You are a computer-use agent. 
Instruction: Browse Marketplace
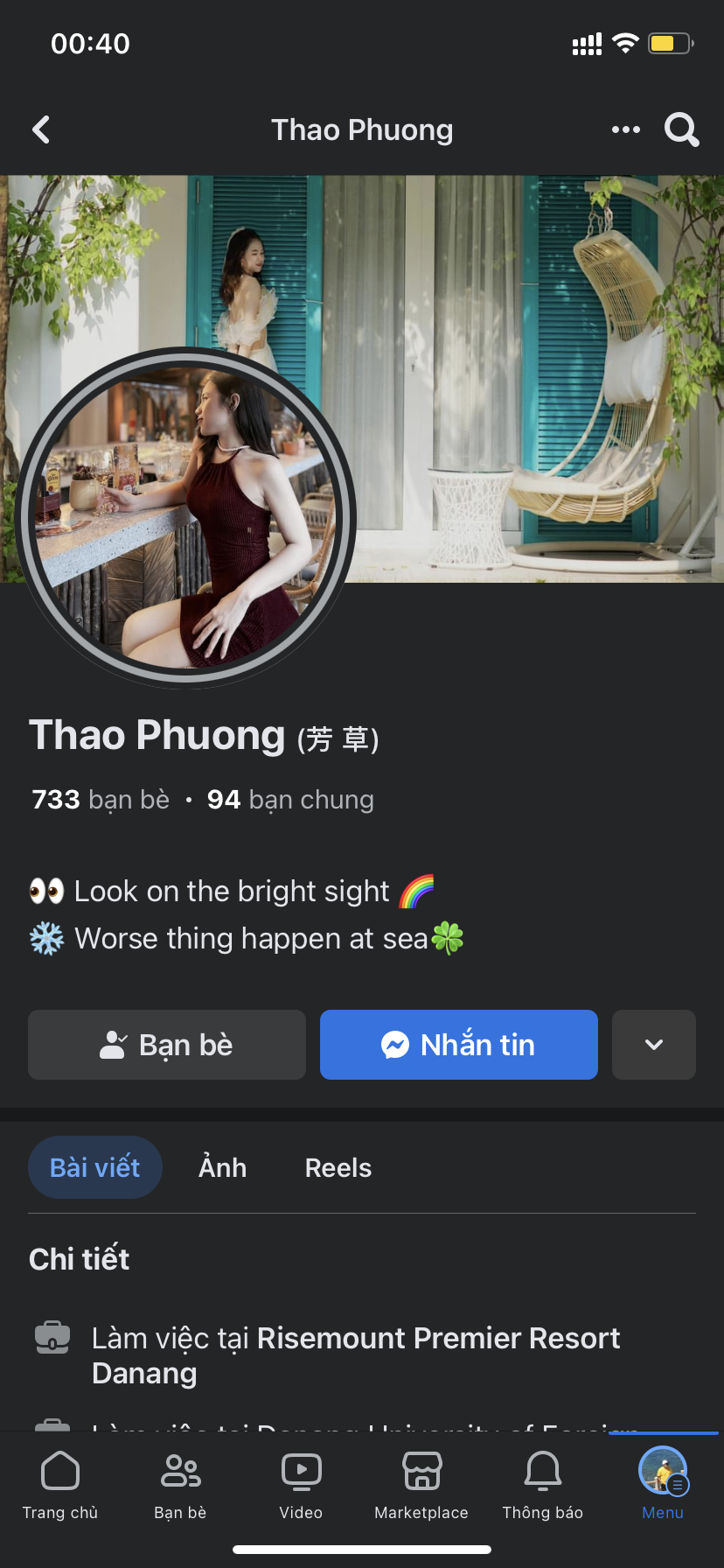421,1484
